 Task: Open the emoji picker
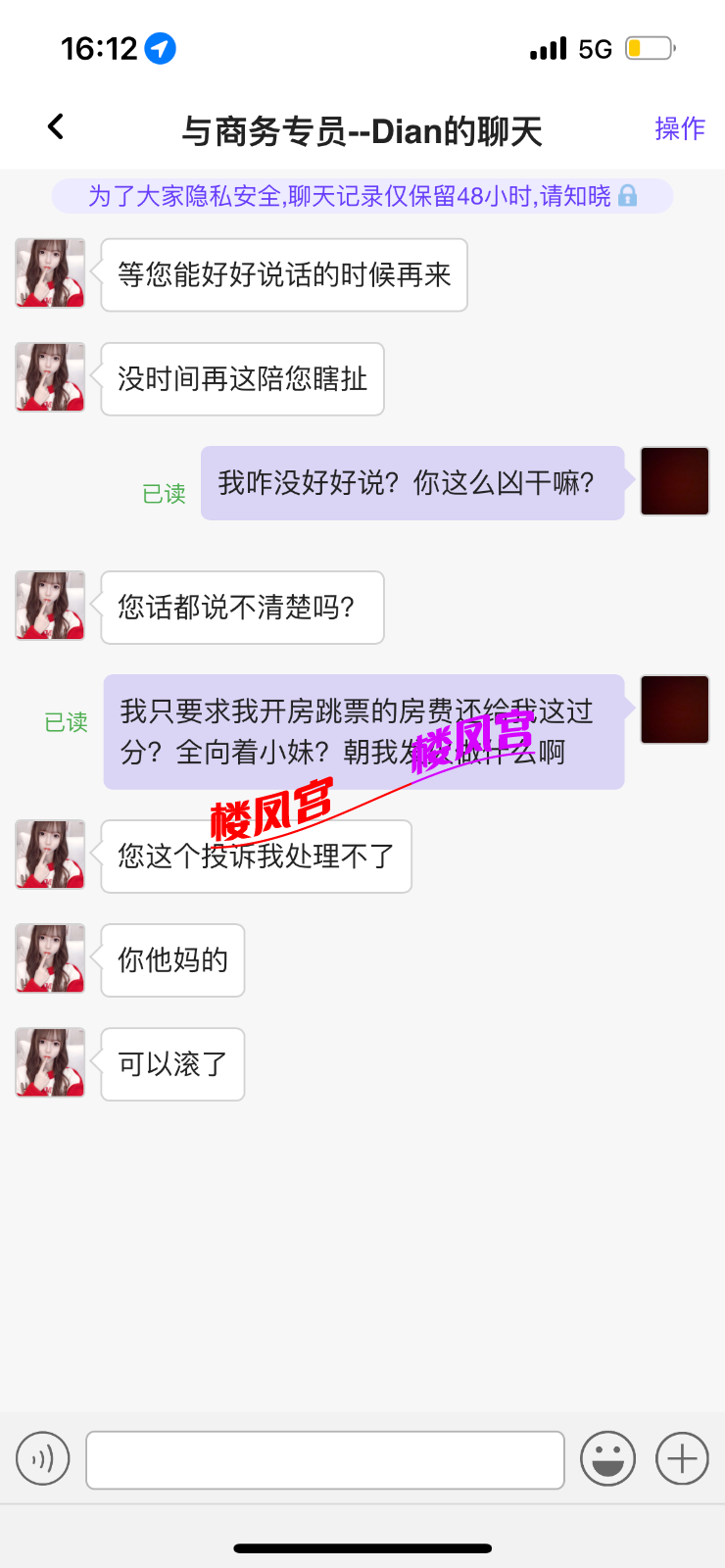click(x=607, y=1459)
